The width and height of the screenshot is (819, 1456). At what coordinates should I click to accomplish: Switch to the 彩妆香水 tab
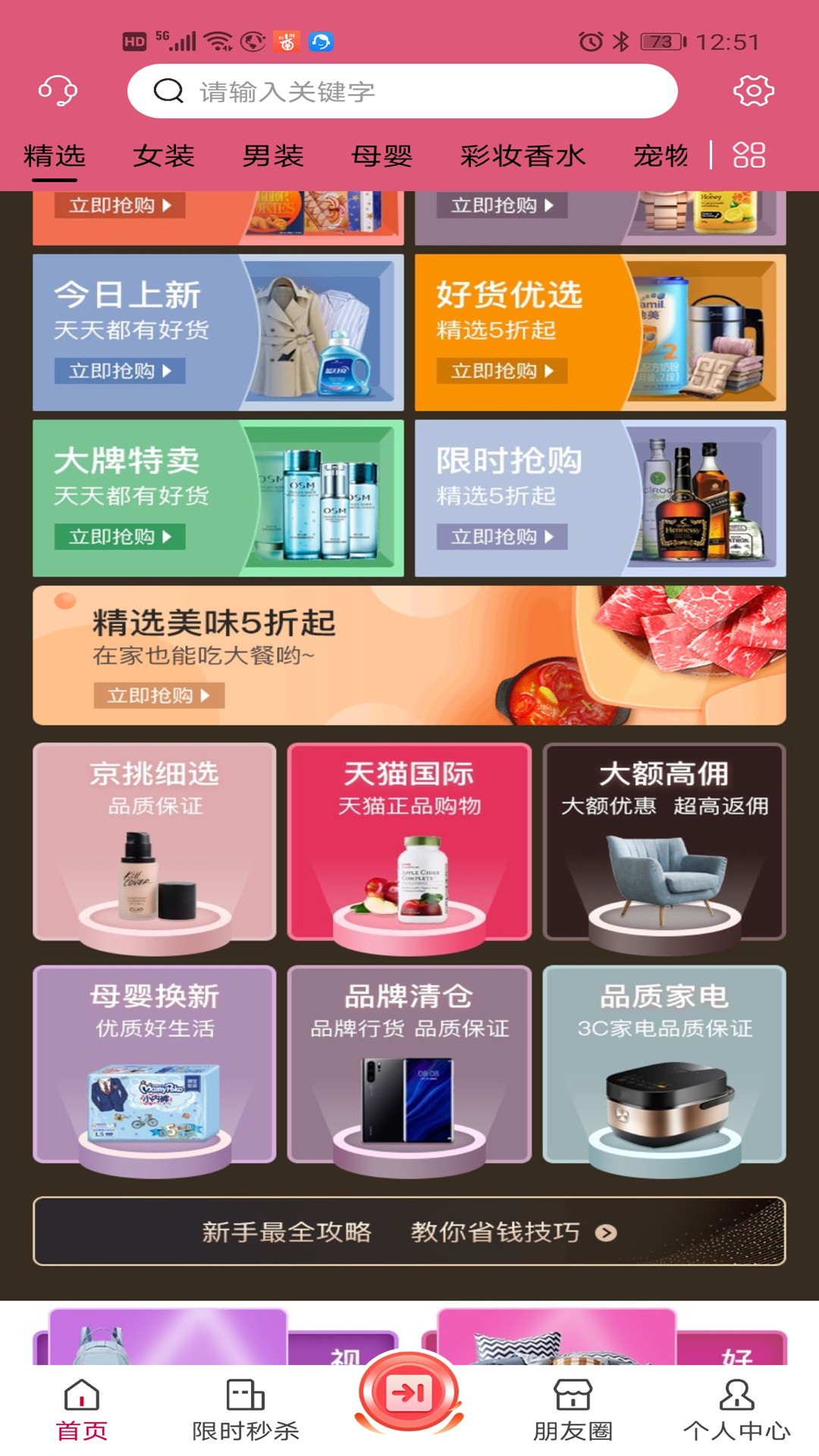[x=522, y=157]
